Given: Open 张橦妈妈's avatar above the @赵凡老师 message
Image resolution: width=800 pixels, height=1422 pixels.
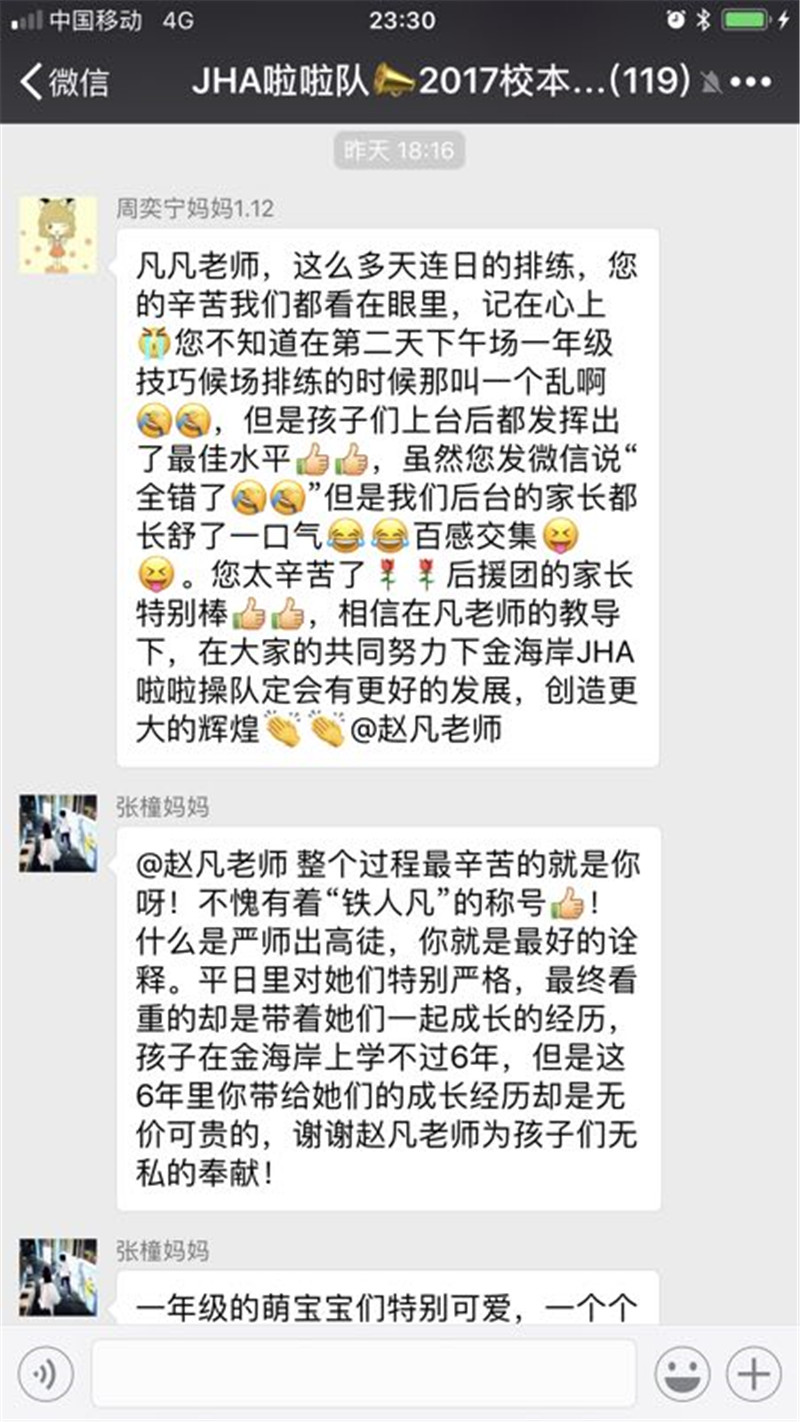Looking at the screenshot, I should coord(59,834).
